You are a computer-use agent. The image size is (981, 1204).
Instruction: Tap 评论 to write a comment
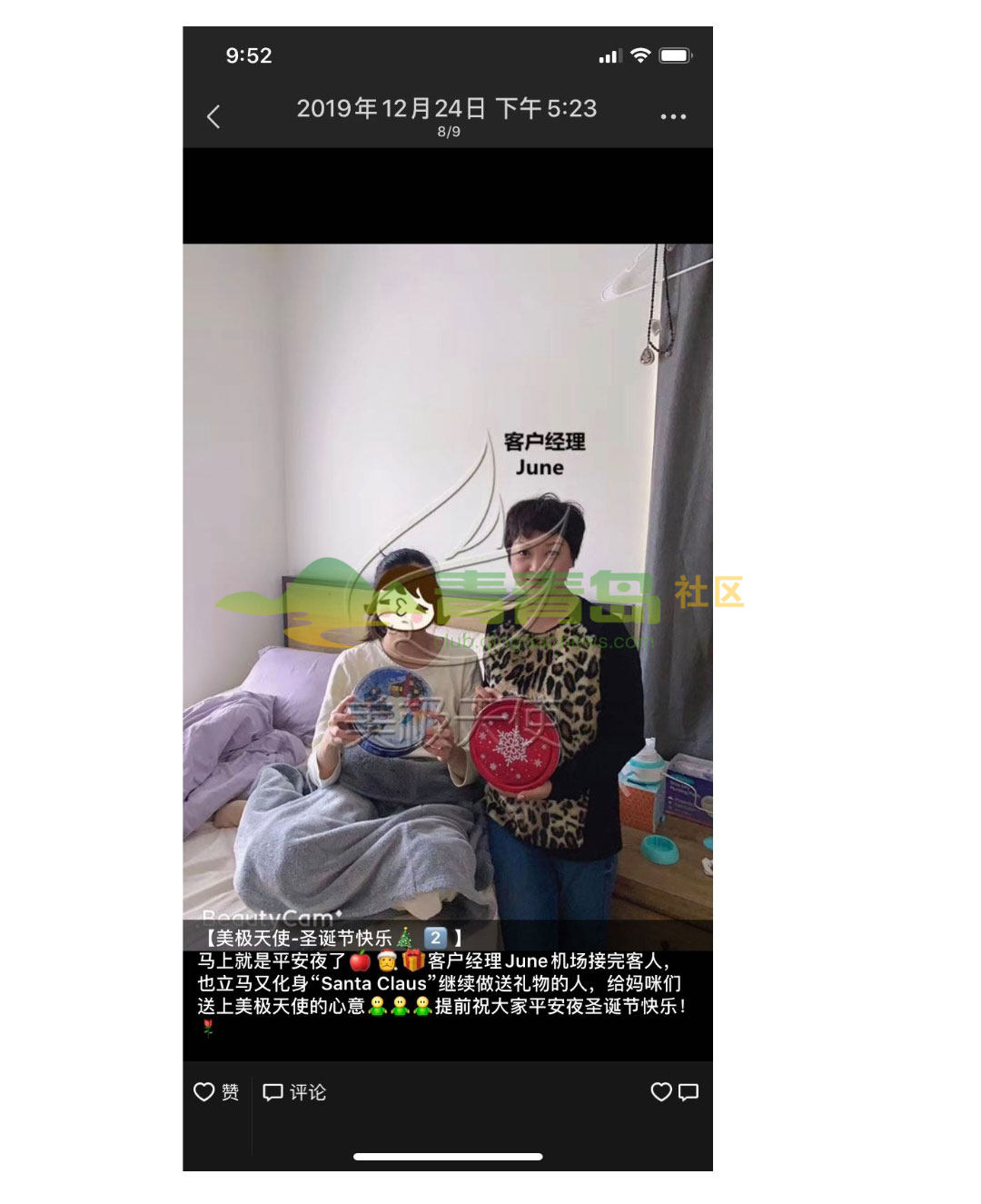point(294,1092)
